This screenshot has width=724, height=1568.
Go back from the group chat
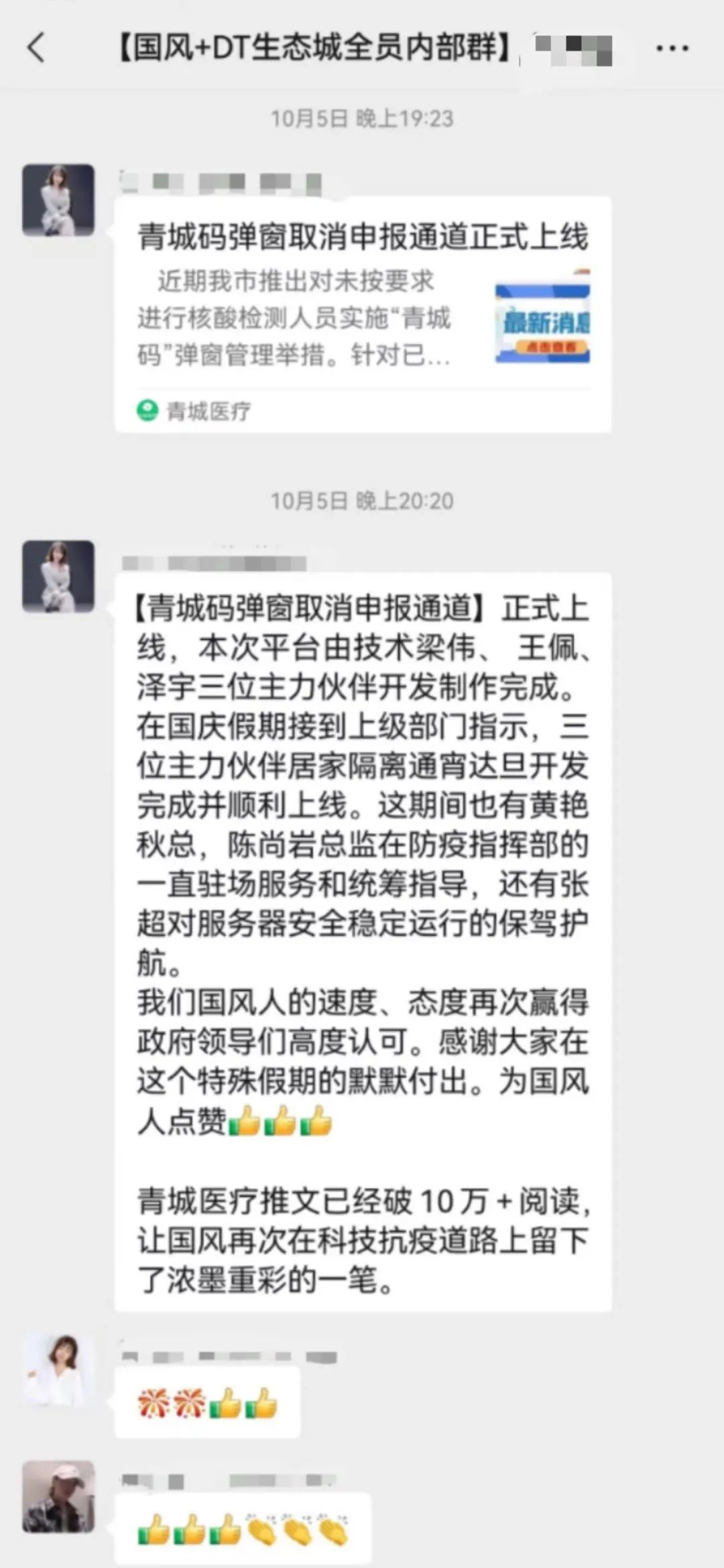[36, 48]
